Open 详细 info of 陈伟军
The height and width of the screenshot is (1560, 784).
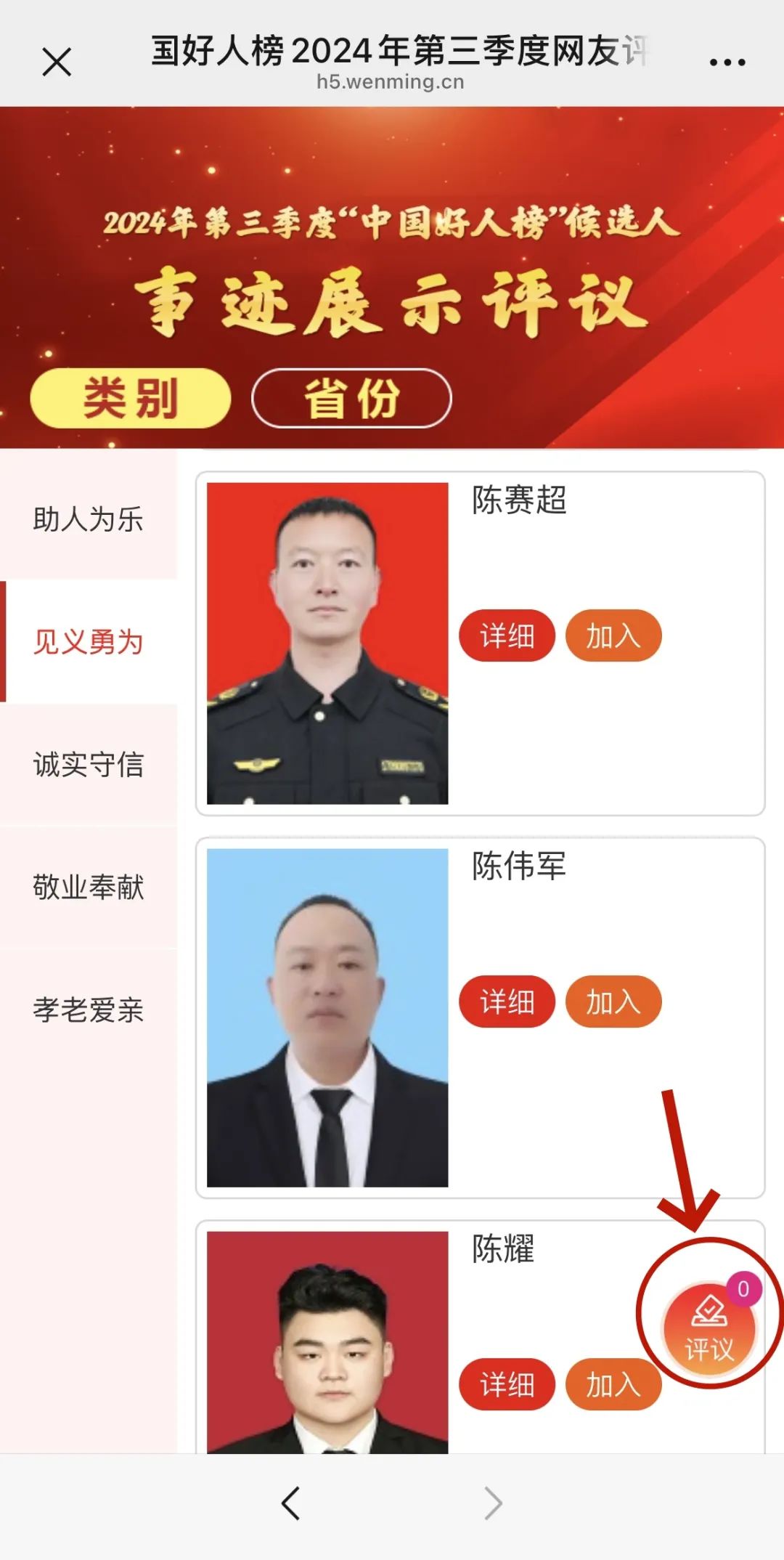click(507, 1002)
